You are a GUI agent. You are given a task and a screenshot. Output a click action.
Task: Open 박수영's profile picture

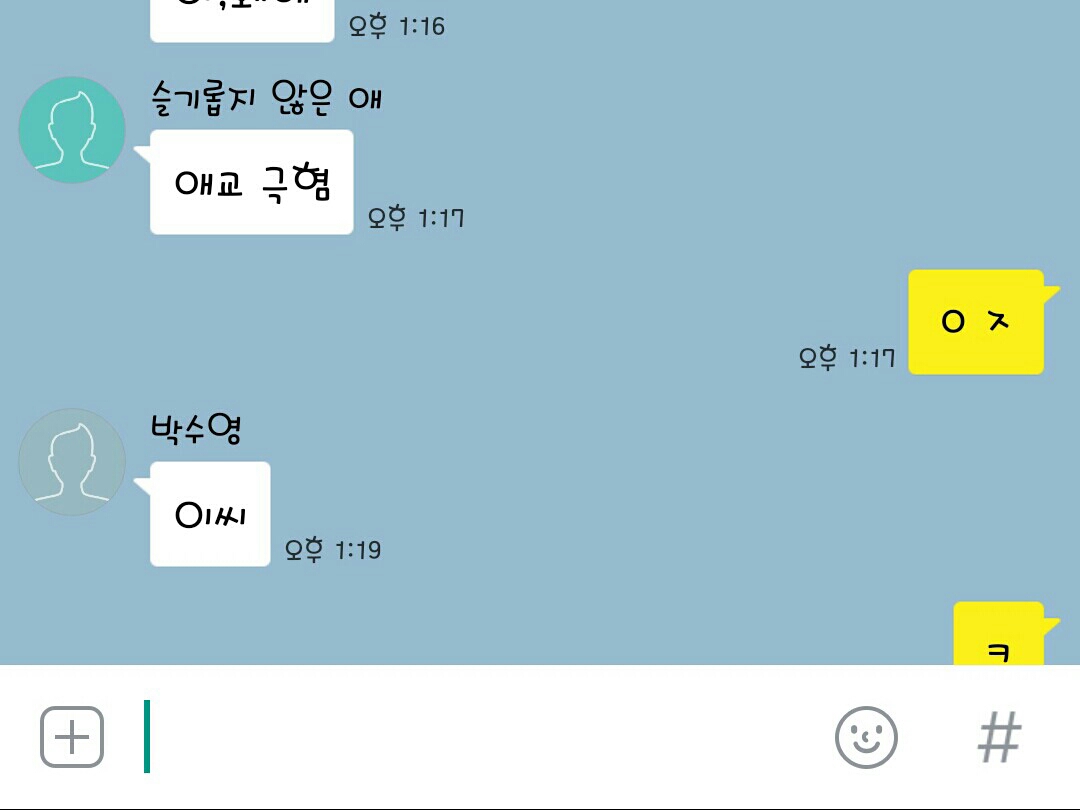coord(72,462)
